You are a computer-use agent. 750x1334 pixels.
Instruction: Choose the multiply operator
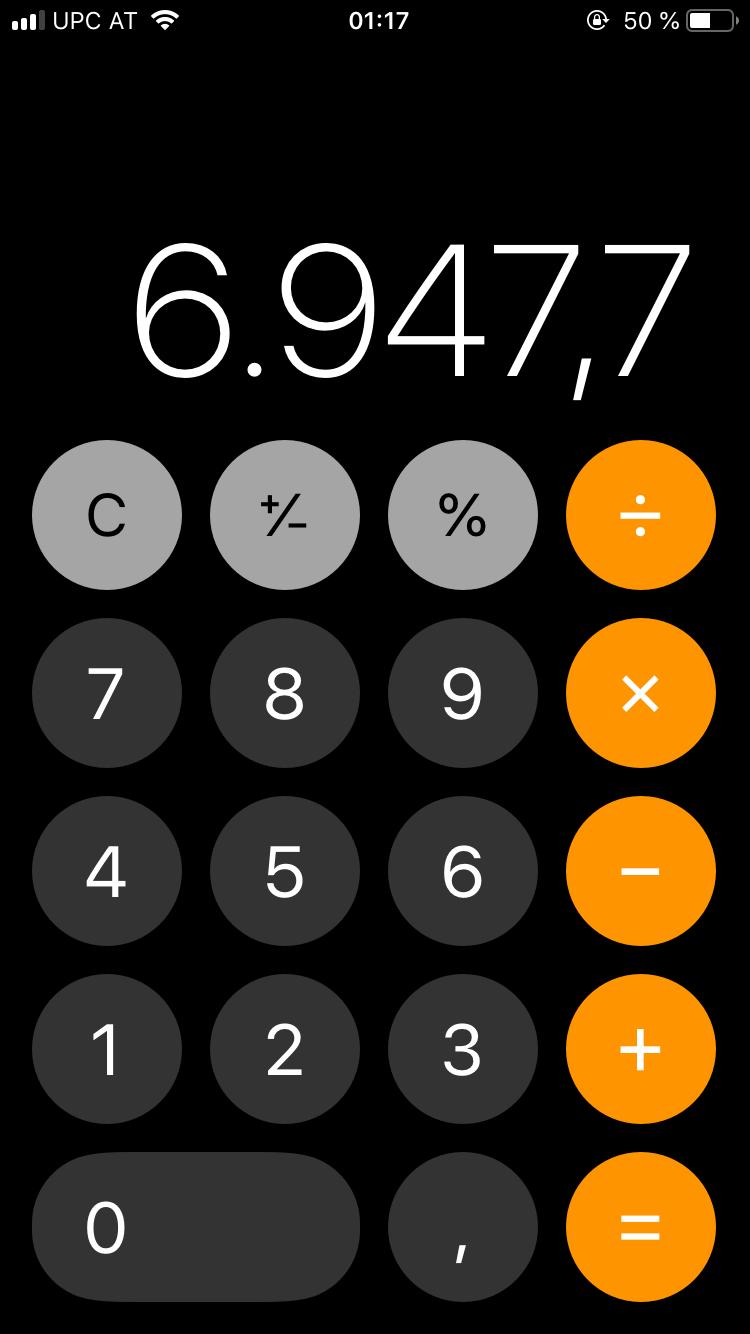tap(641, 693)
